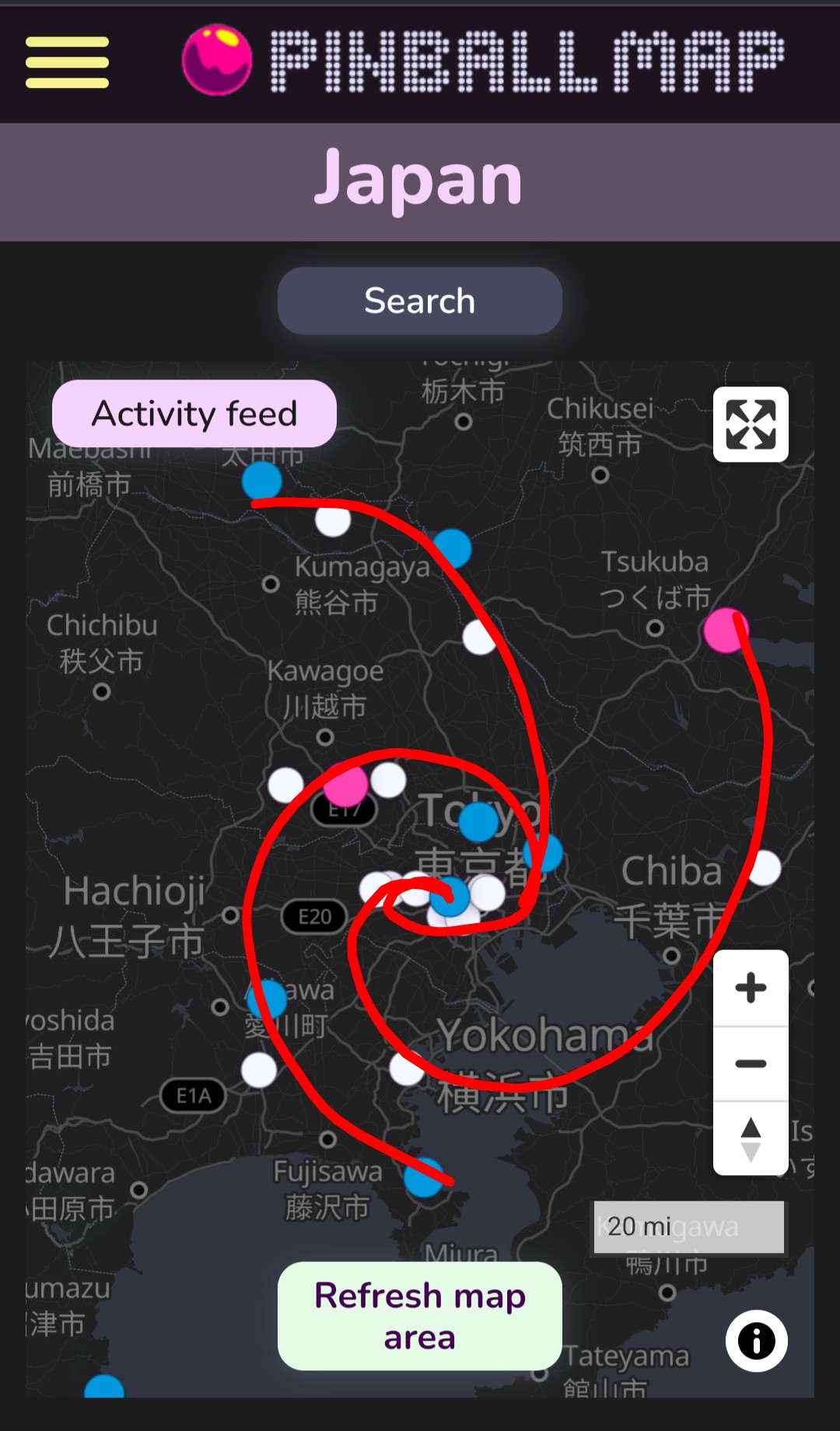840x1431 pixels.
Task: Open map attribution info icon
Action: 756,1341
